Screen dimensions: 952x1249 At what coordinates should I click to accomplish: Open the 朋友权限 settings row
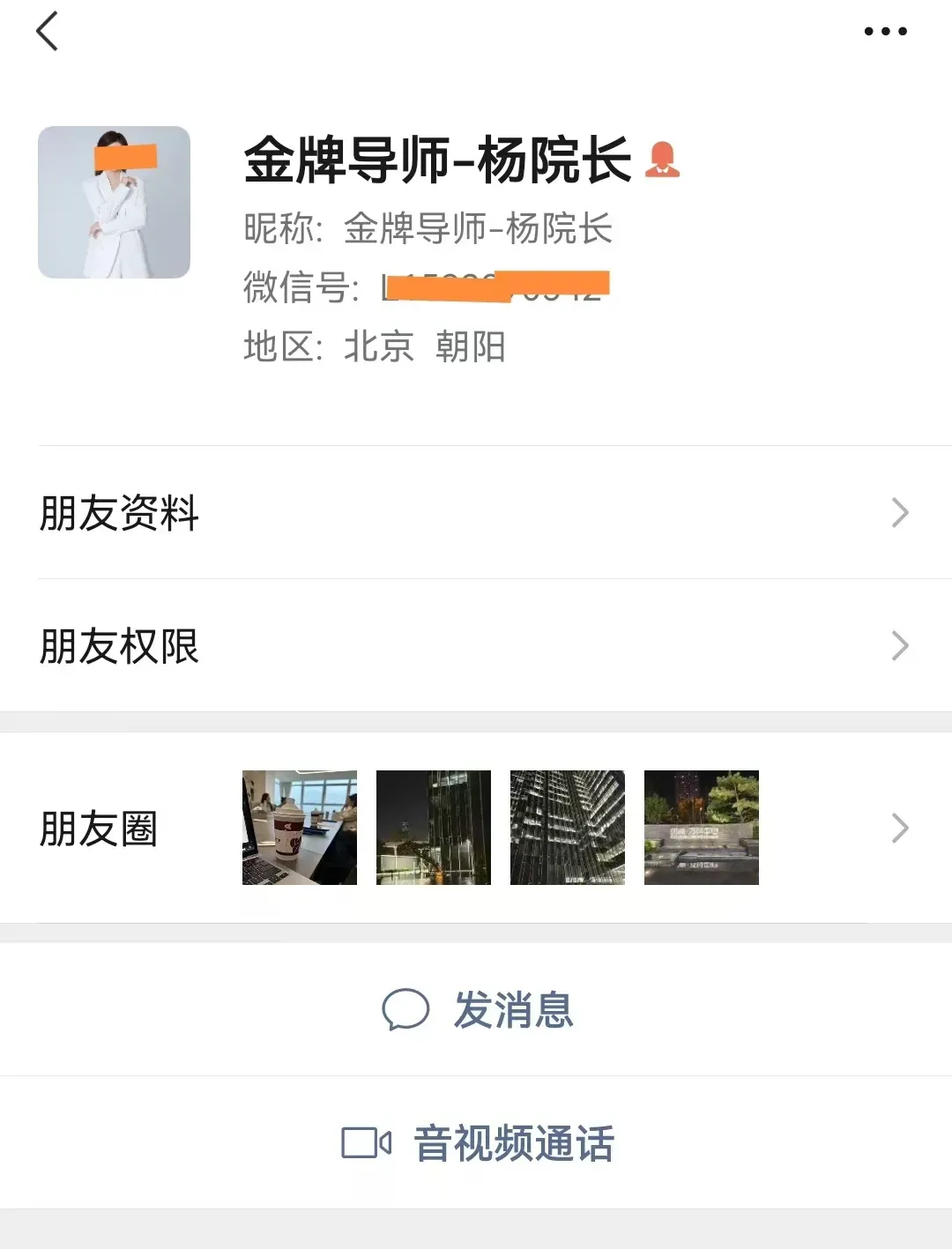(476, 646)
